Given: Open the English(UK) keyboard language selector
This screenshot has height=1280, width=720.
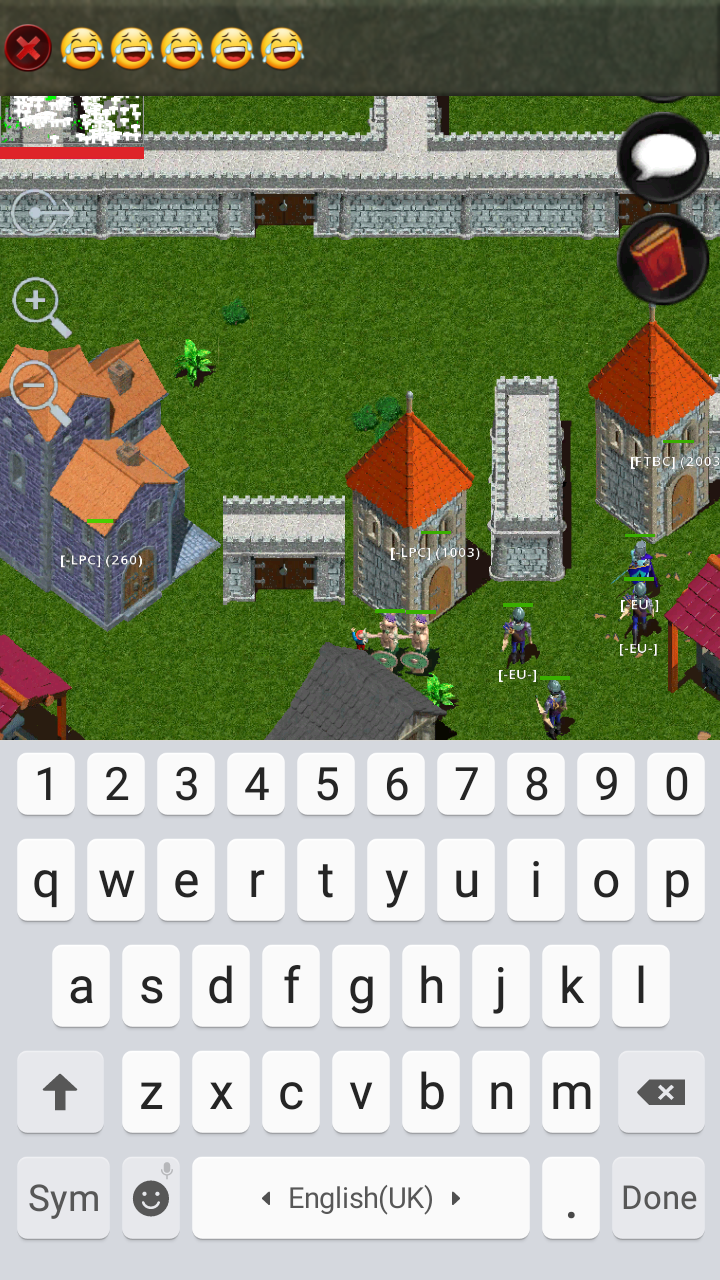Looking at the screenshot, I should coord(360,1197).
